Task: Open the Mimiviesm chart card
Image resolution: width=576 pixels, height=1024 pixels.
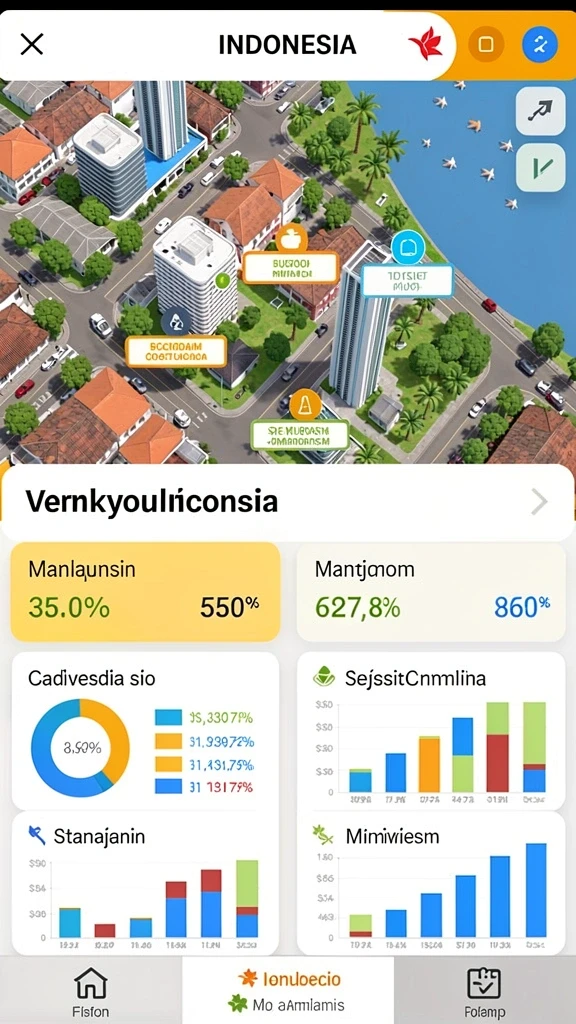Action: tap(431, 883)
